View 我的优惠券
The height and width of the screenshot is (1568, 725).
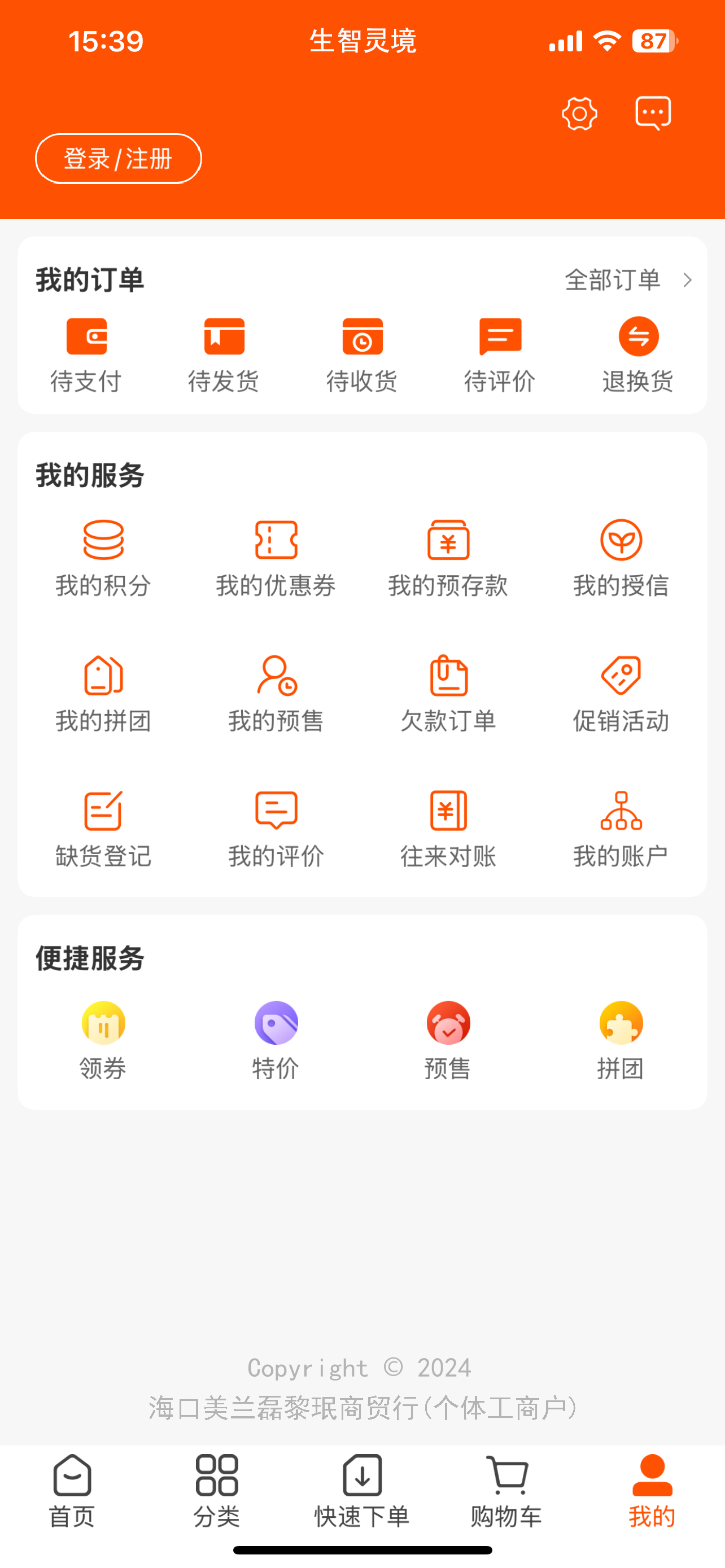pos(276,558)
